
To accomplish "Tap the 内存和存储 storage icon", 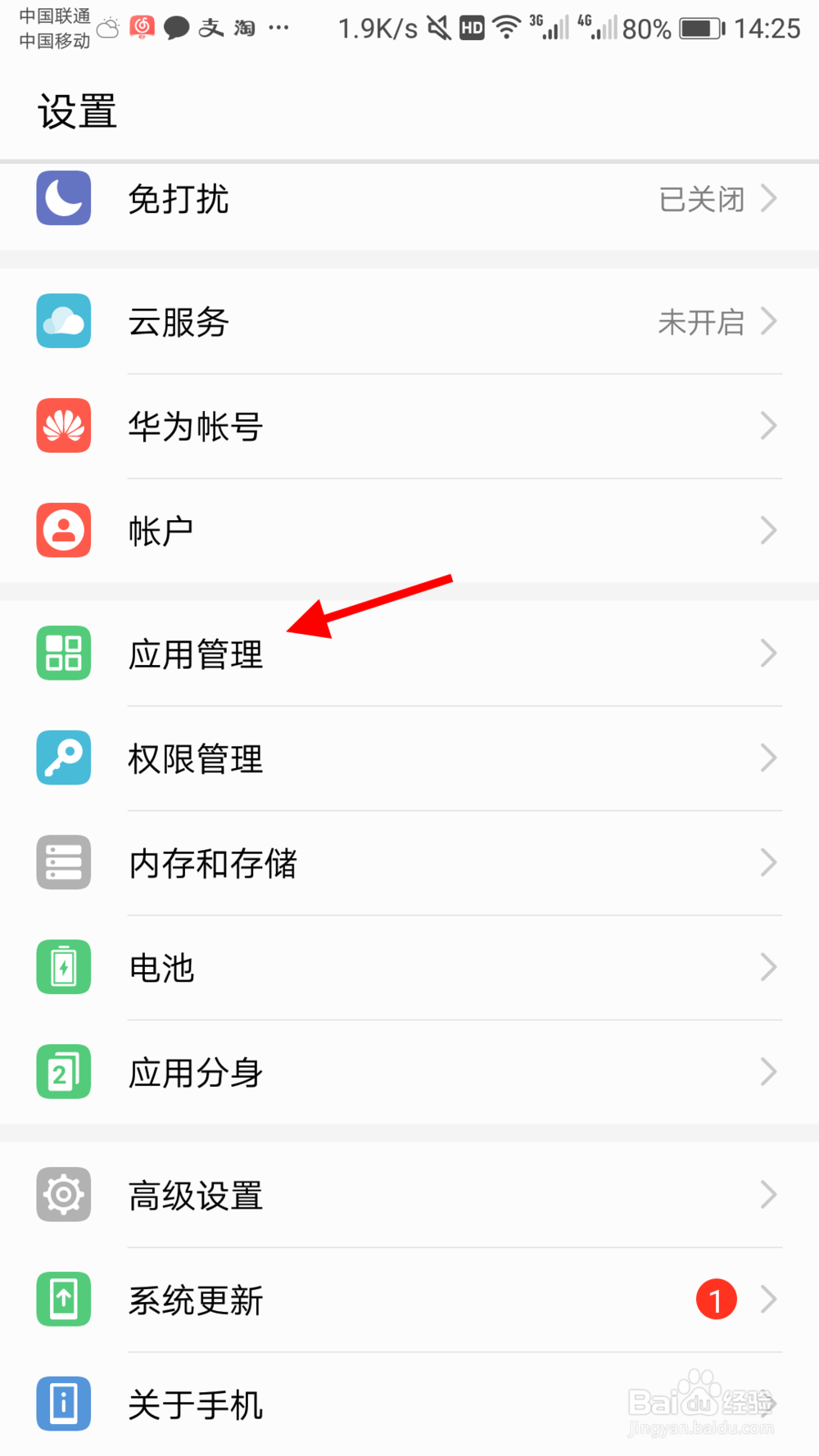I will (63, 862).
